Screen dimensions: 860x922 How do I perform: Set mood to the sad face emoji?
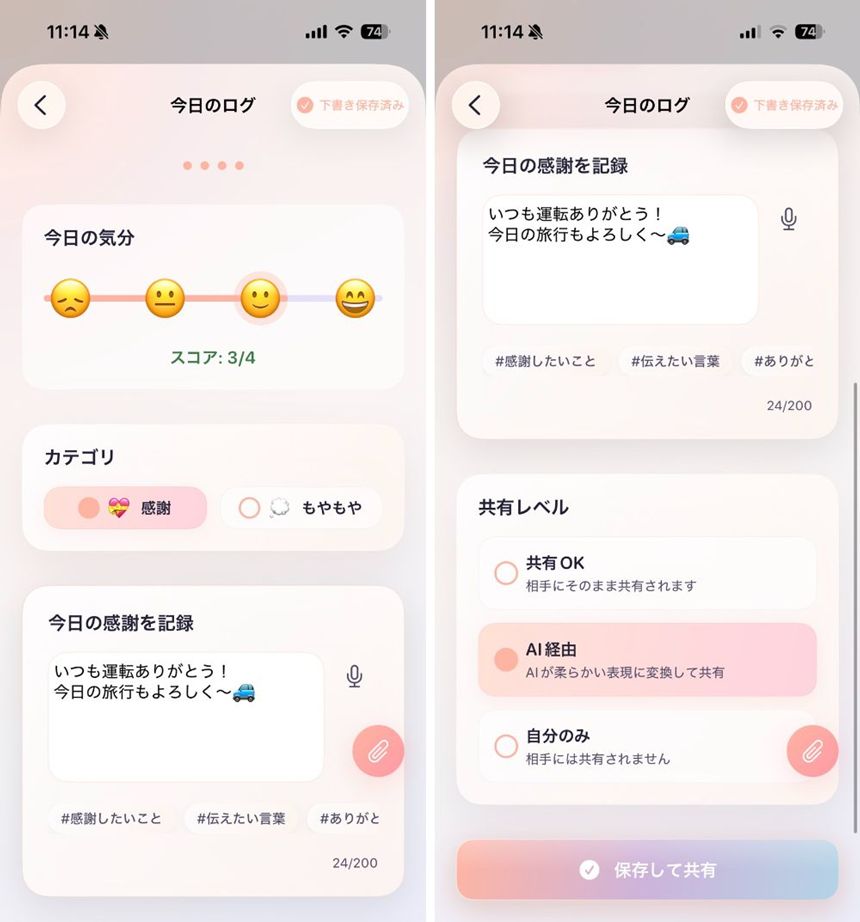tap(71, 298)
